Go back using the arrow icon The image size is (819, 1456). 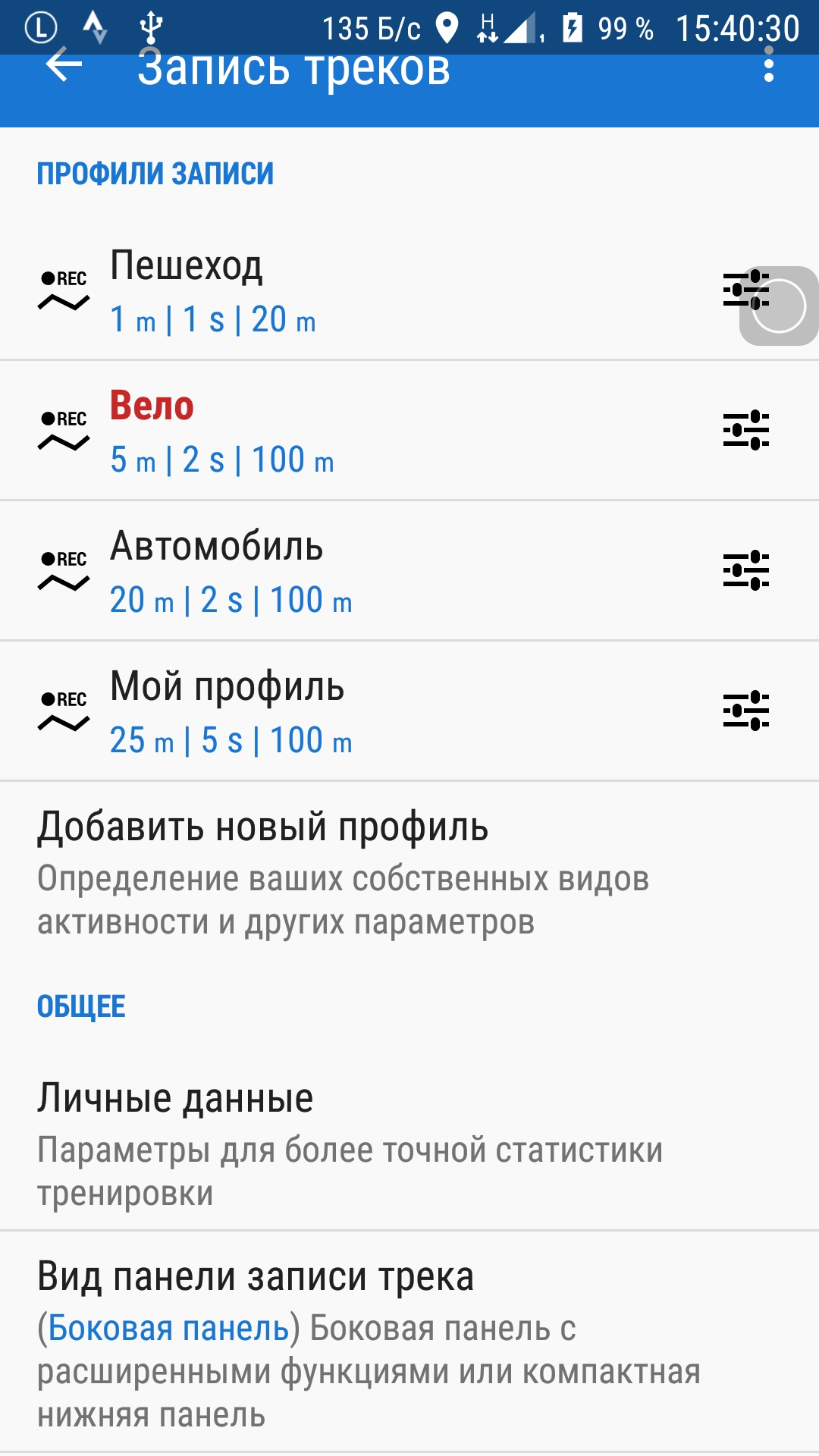[64, 66]
